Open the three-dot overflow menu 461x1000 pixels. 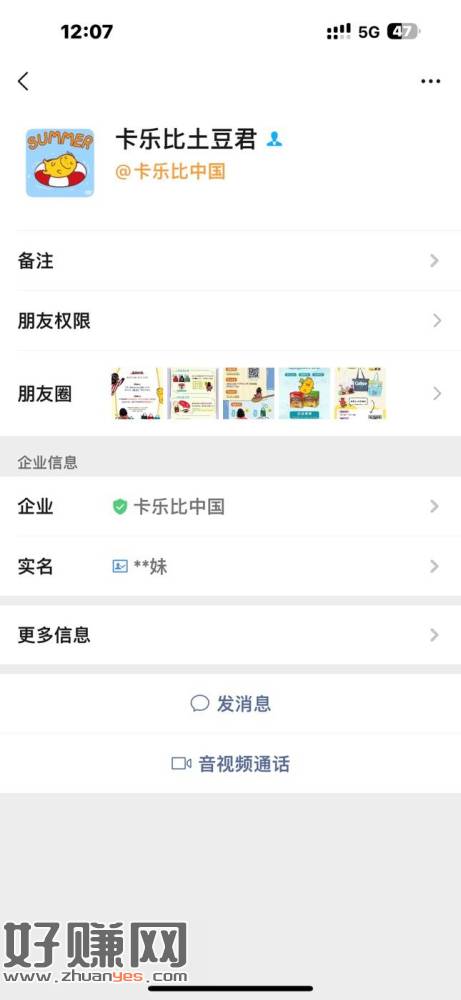(430, 81)
